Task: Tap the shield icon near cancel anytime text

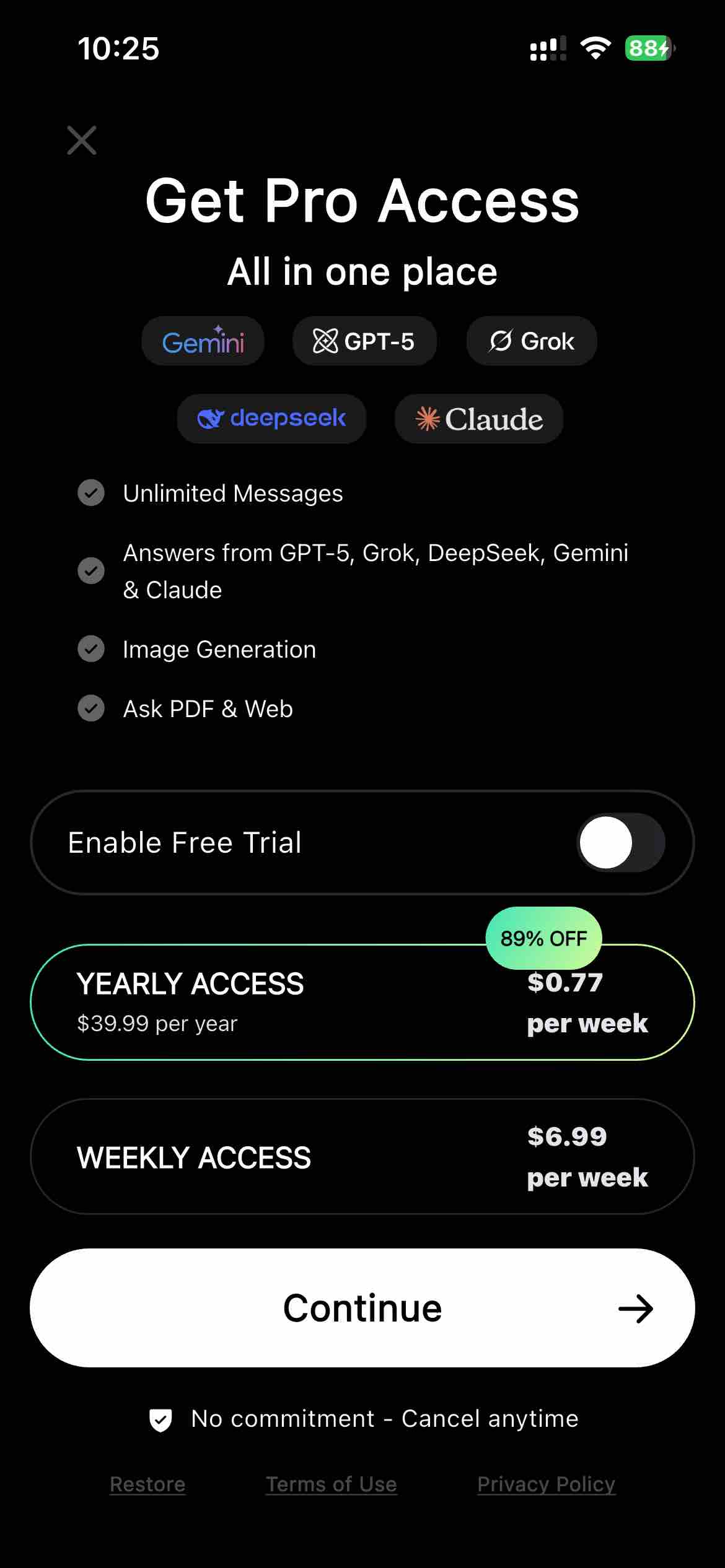Action: click(160, 1418)
